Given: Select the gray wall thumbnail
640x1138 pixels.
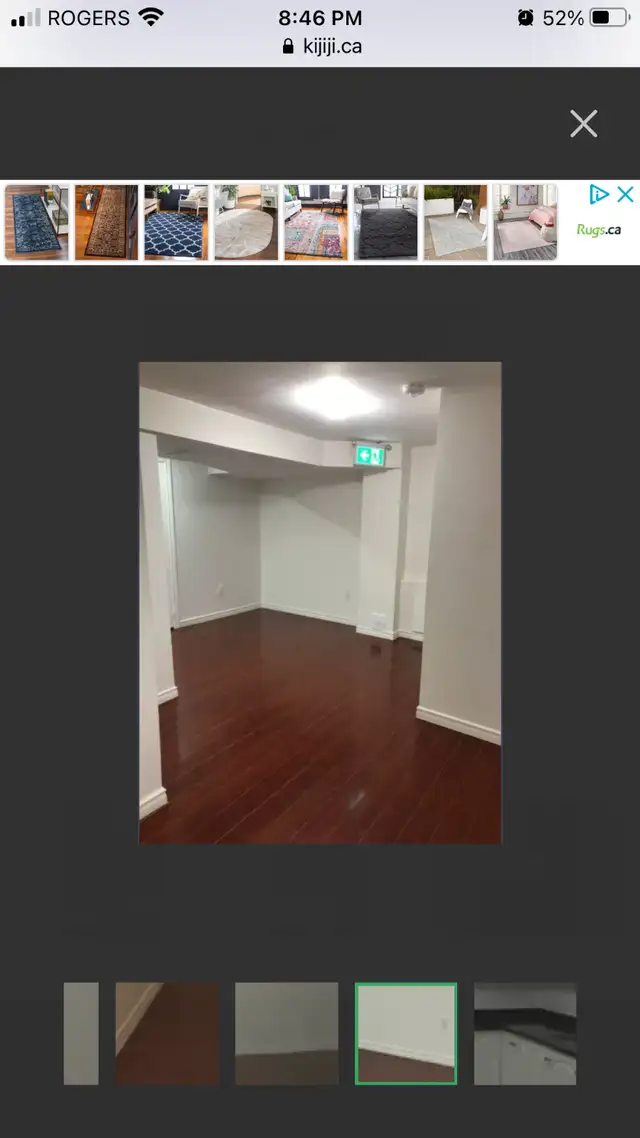Looking at the screenshot, I should point(287,1033).
